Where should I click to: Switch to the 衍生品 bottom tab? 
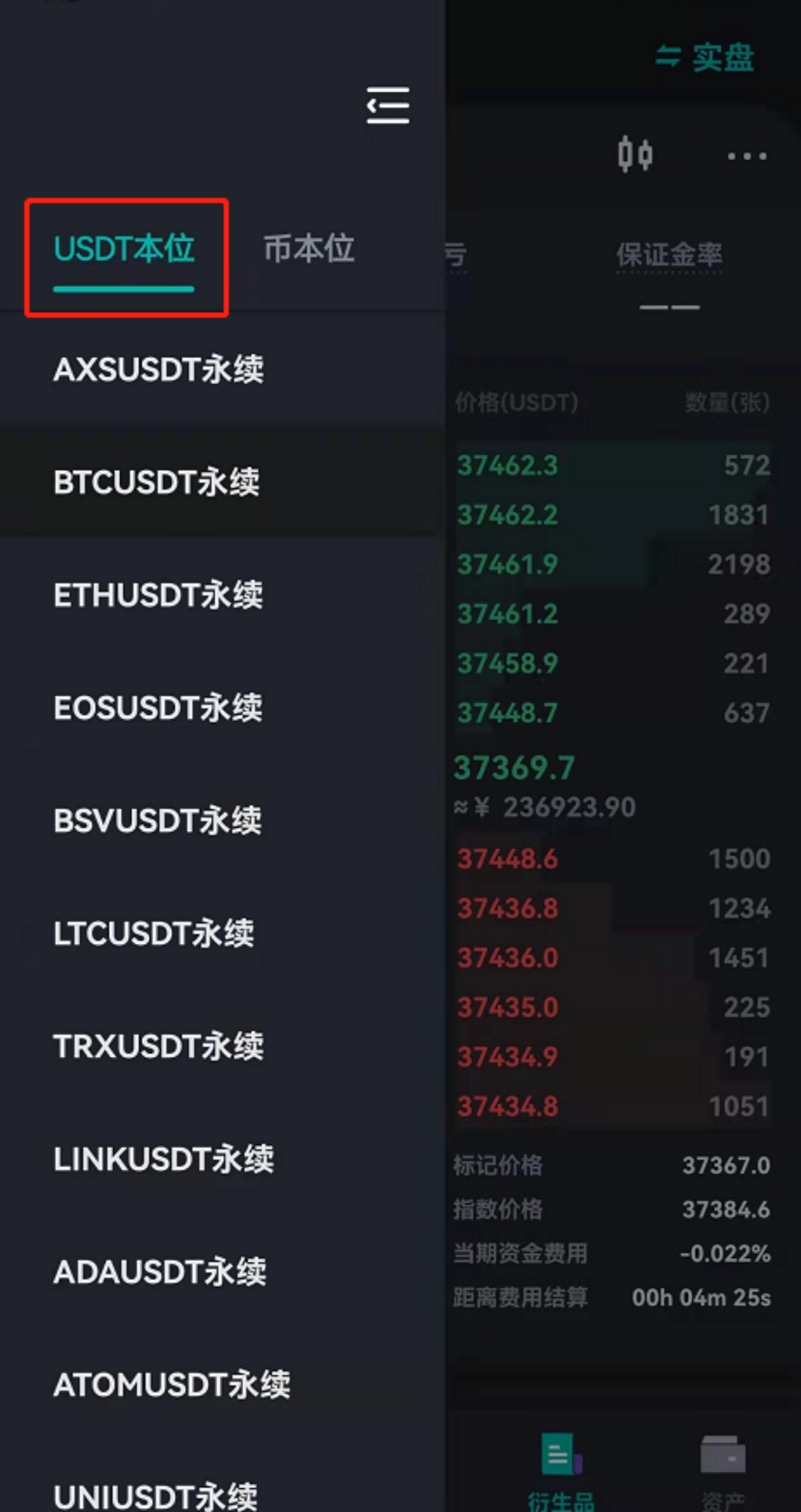point(561,1471)
